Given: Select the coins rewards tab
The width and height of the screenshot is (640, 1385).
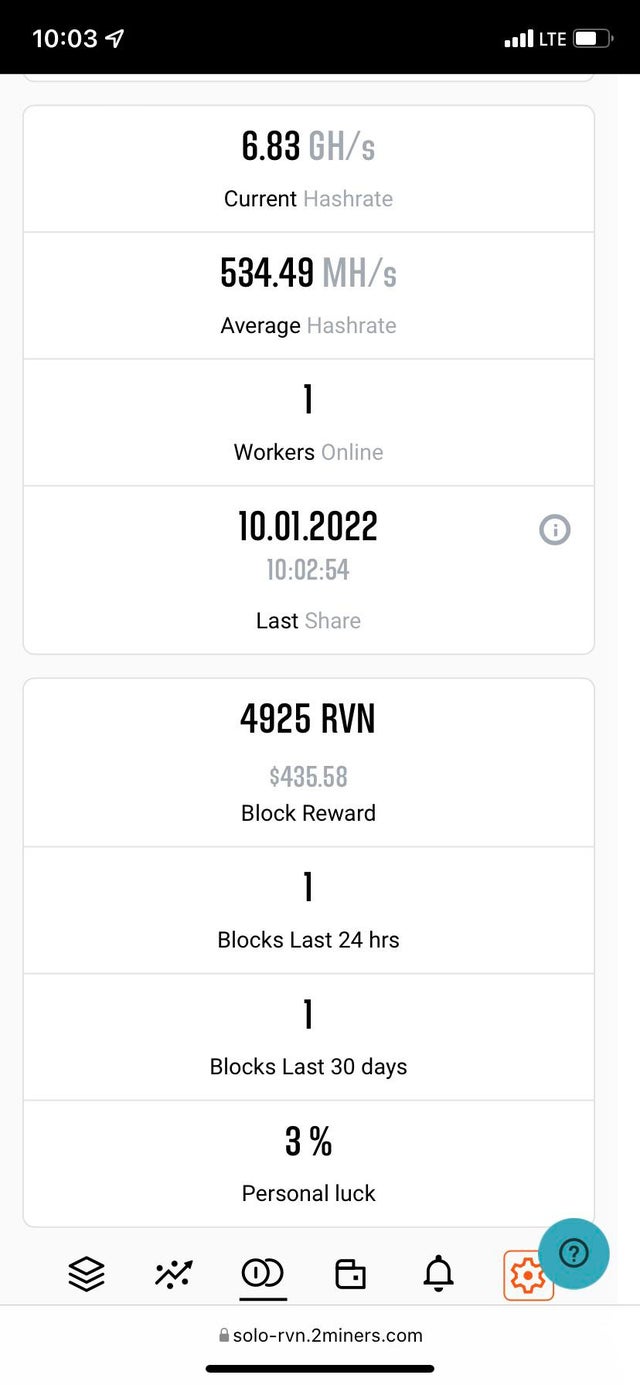Looking at the screenshot, I should click(263, 1273).
